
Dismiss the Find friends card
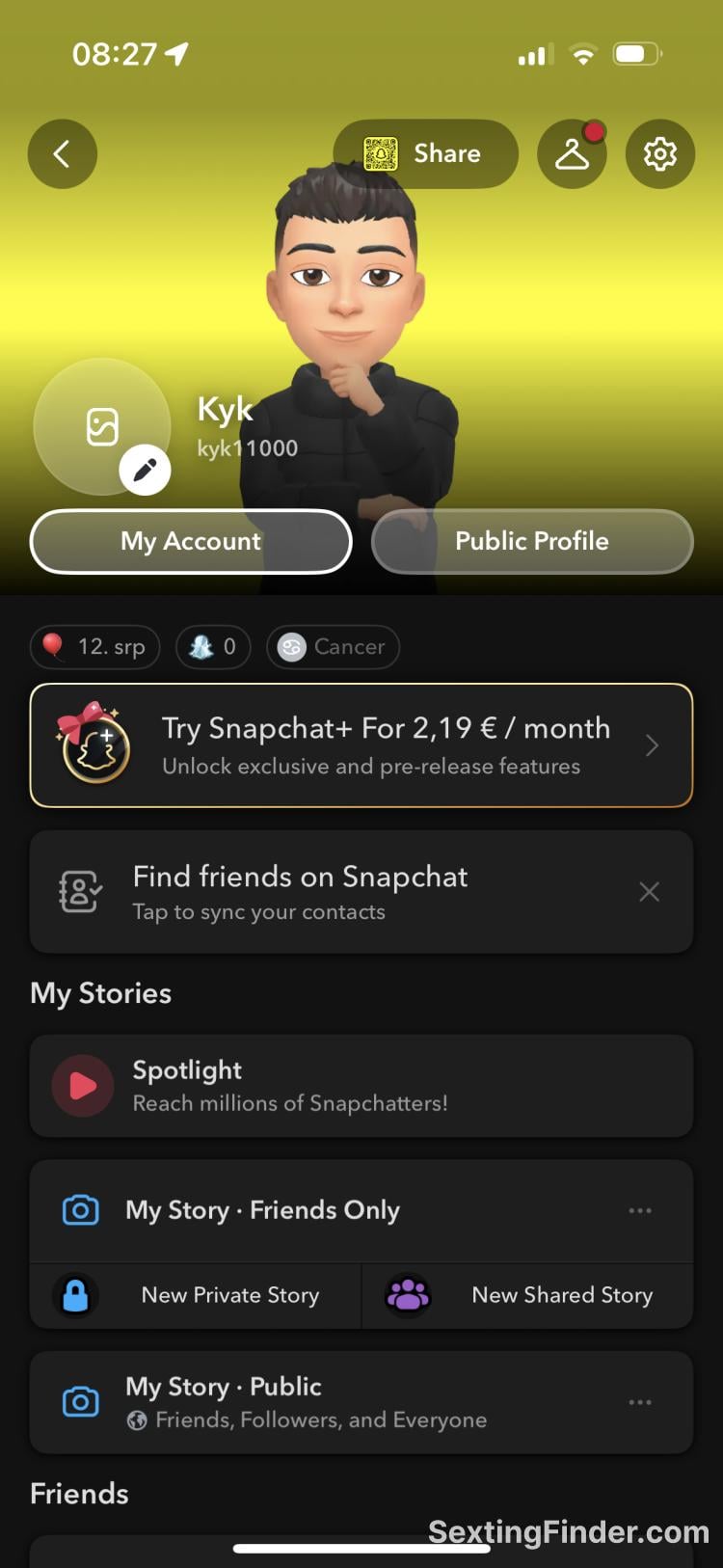coord(650,892)
